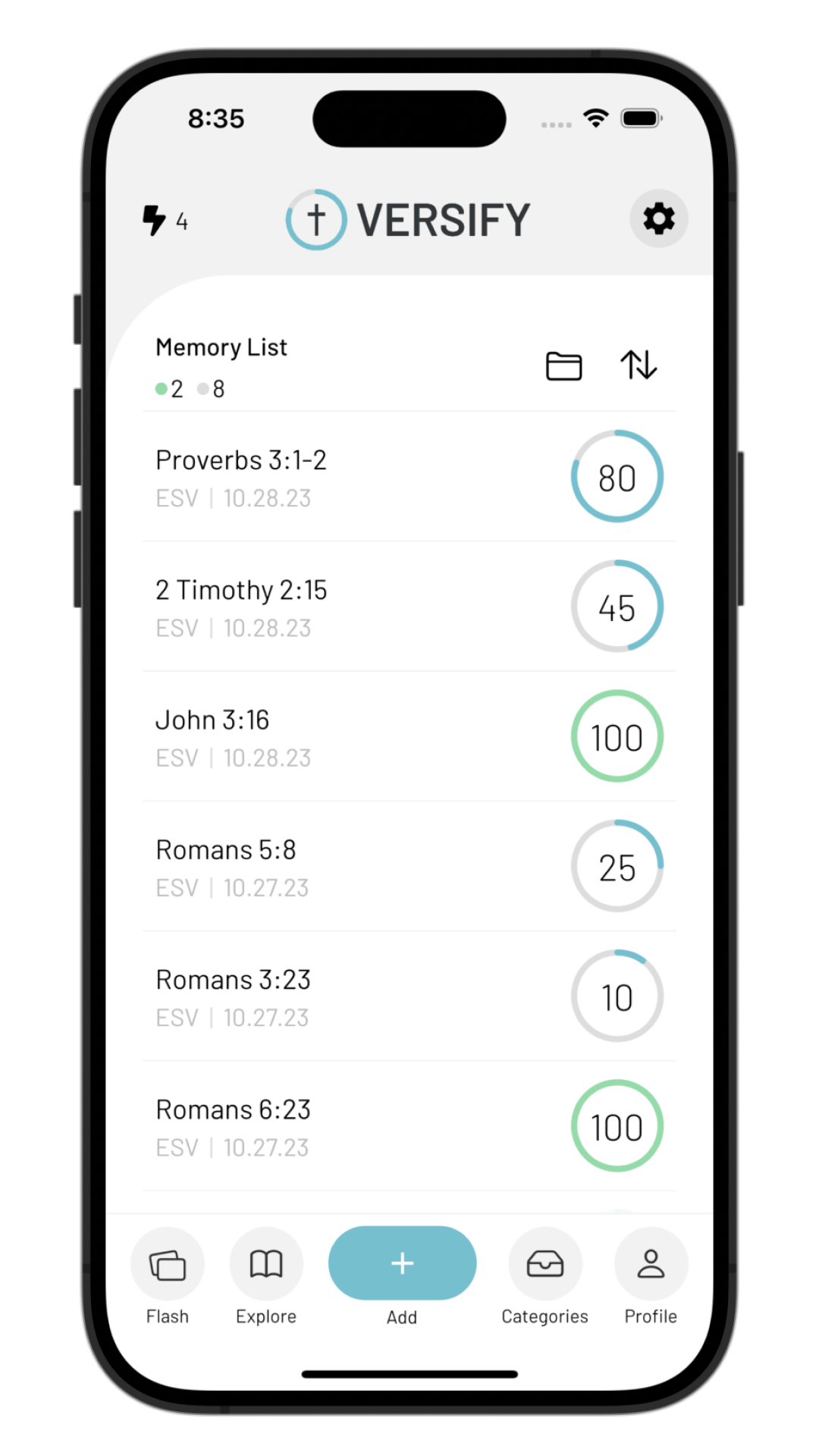This screenshot has width=819, height=1456.
Task: Open the folder filter icon
Action: click(563, 366)
